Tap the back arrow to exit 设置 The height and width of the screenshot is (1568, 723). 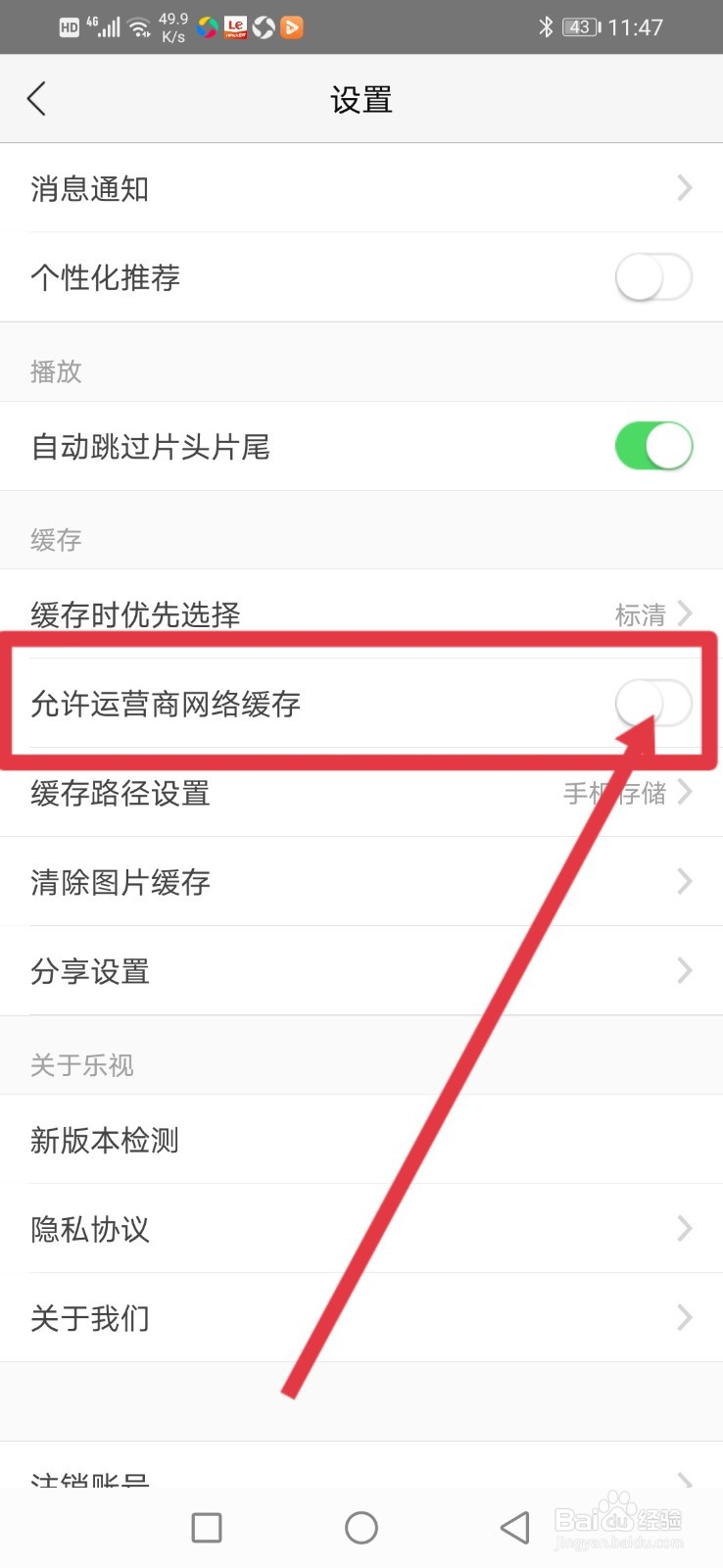(37, 98)
